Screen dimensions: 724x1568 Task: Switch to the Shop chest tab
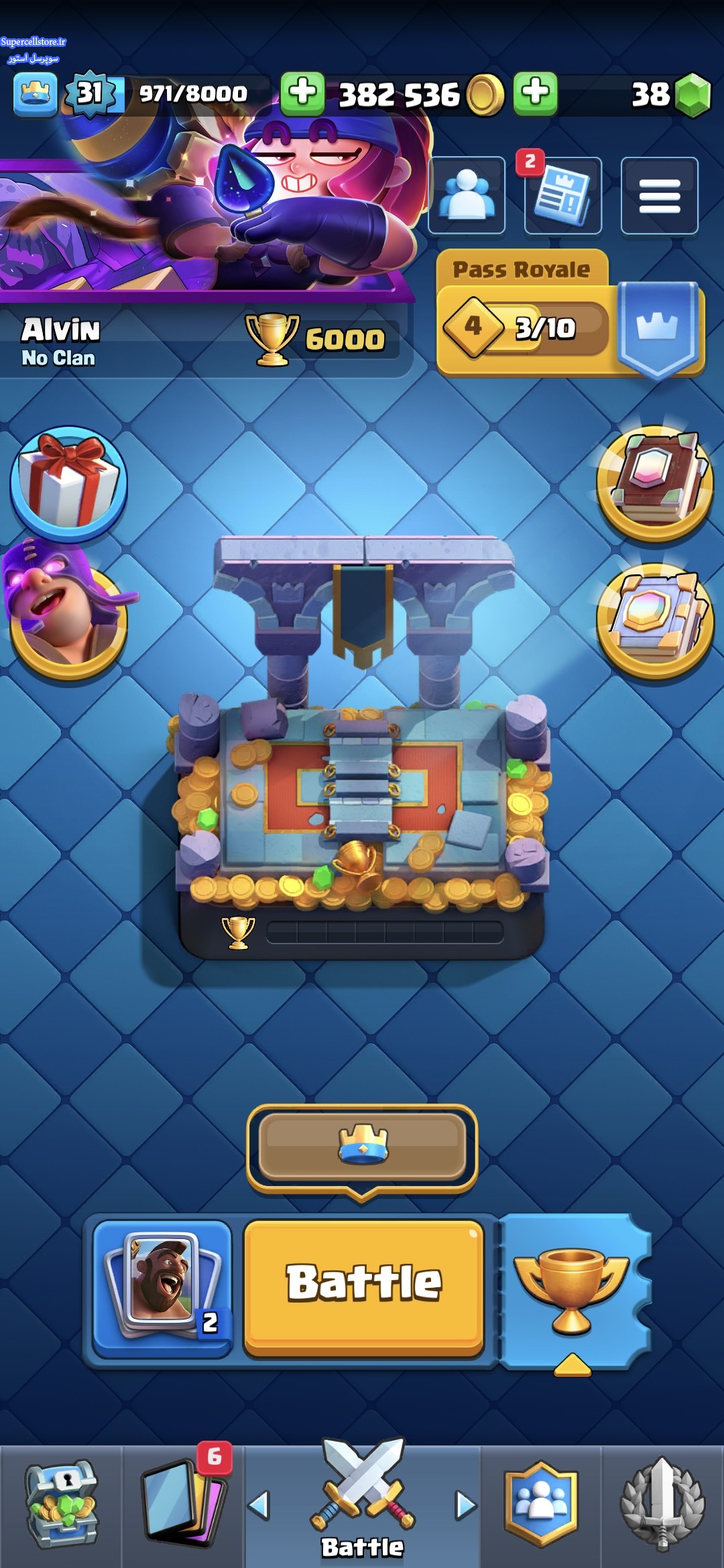[62, 1506]
